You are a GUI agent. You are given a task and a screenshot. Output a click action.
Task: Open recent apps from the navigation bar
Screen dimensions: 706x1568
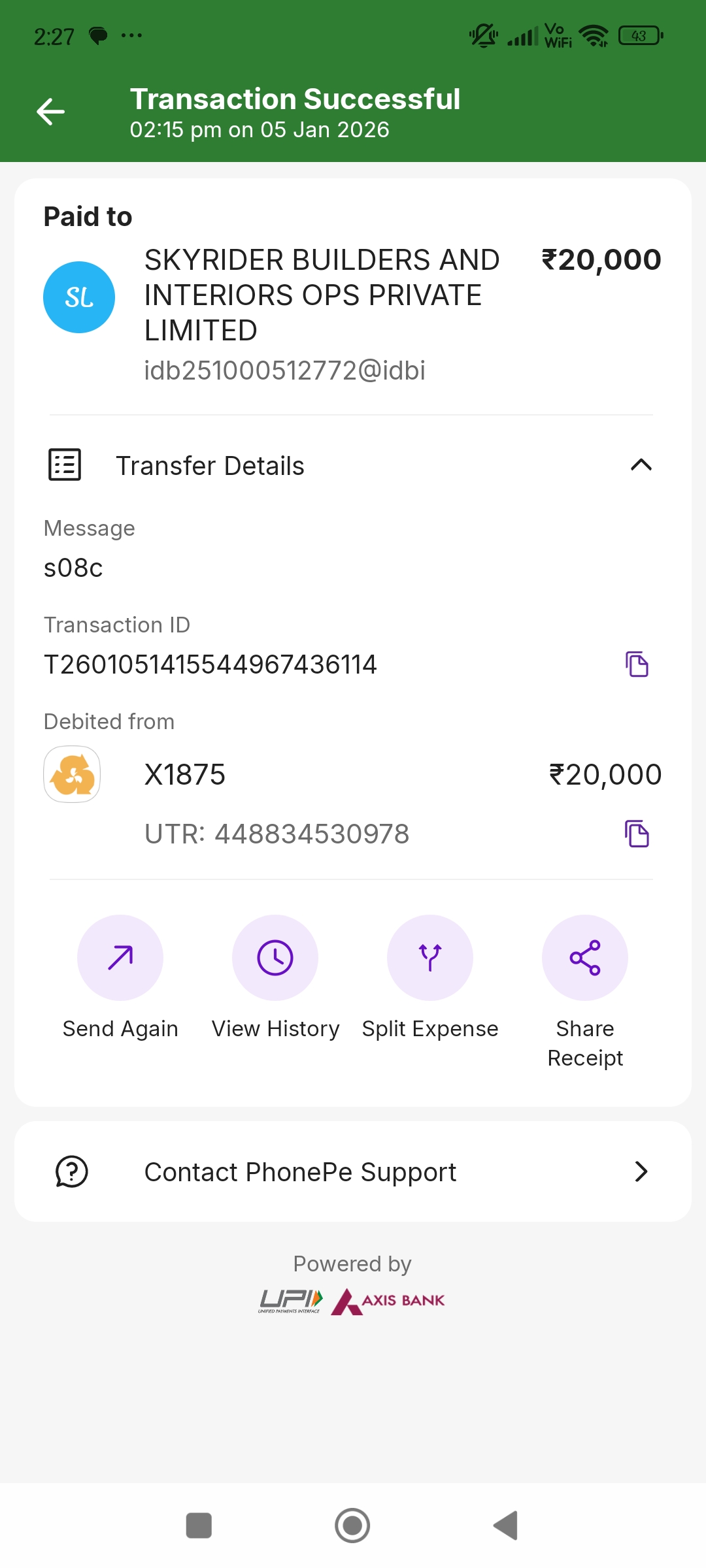[x=199, y=1526]
